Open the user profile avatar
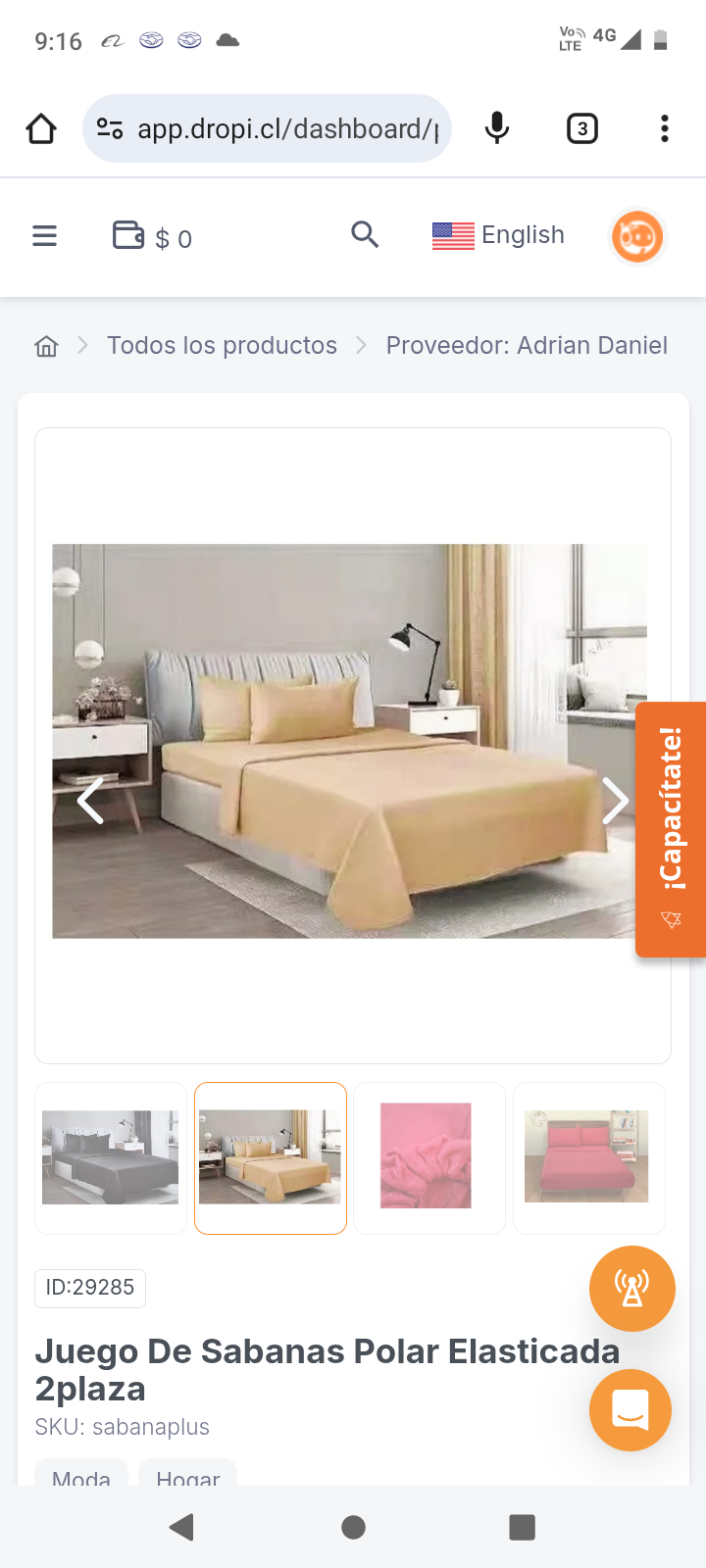Viewport: 706px width, 1568px height. click(637, 236)
